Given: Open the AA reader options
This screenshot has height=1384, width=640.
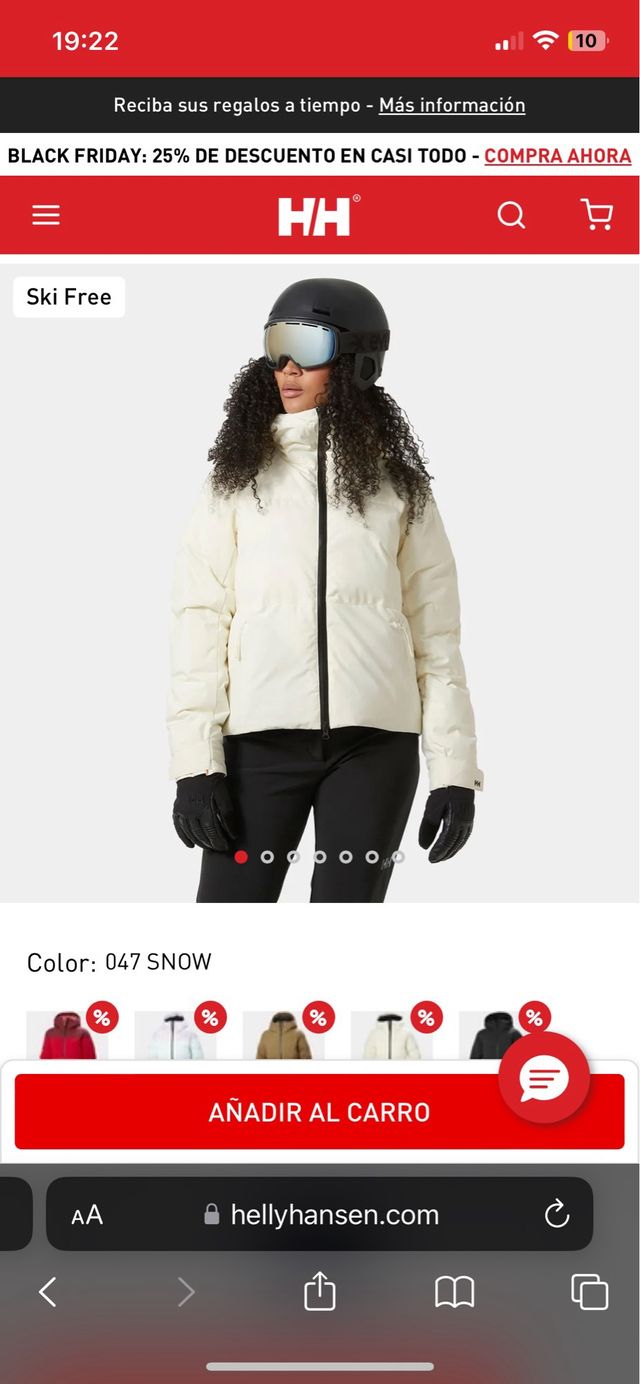Looking at the screenshot, I should 87,1215.
